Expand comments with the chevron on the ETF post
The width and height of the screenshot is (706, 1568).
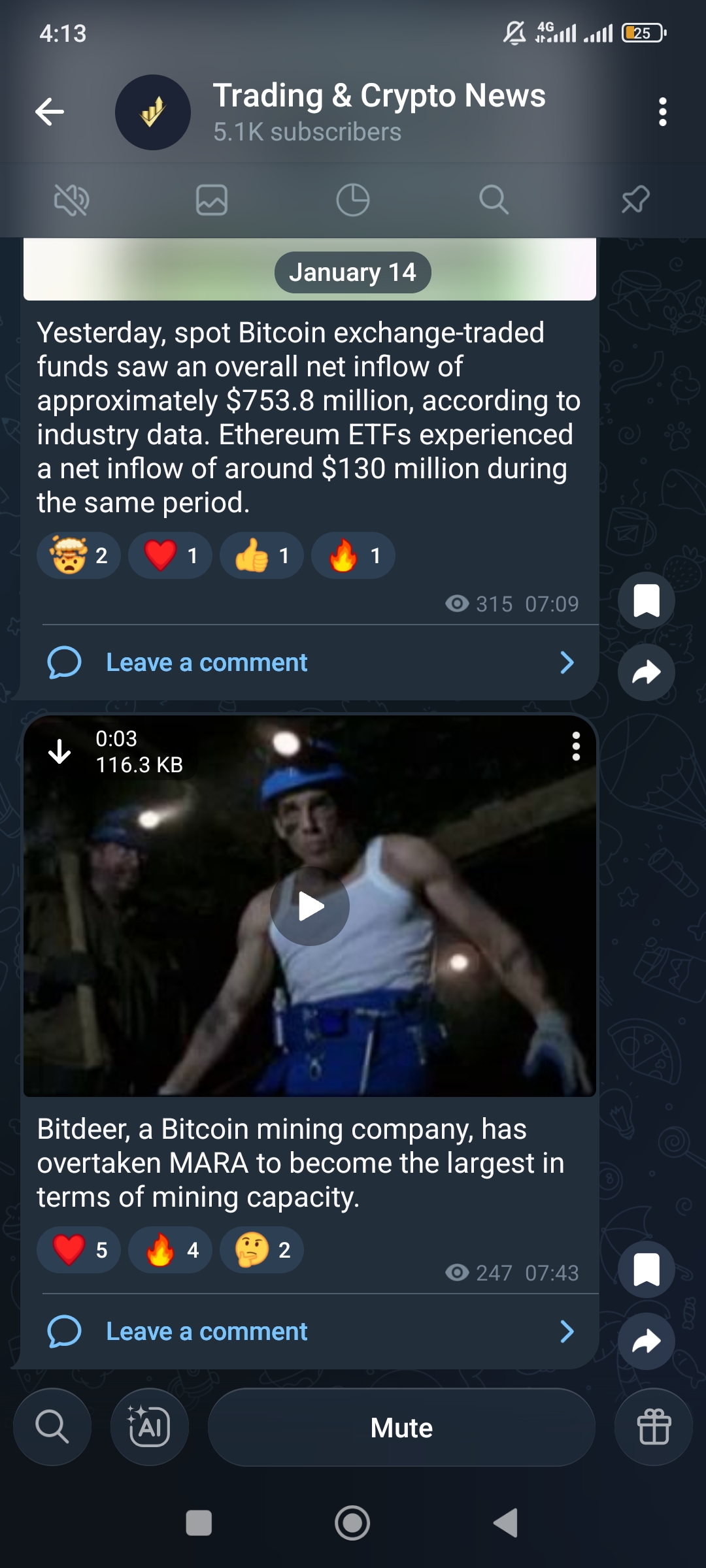pos(567,662)
